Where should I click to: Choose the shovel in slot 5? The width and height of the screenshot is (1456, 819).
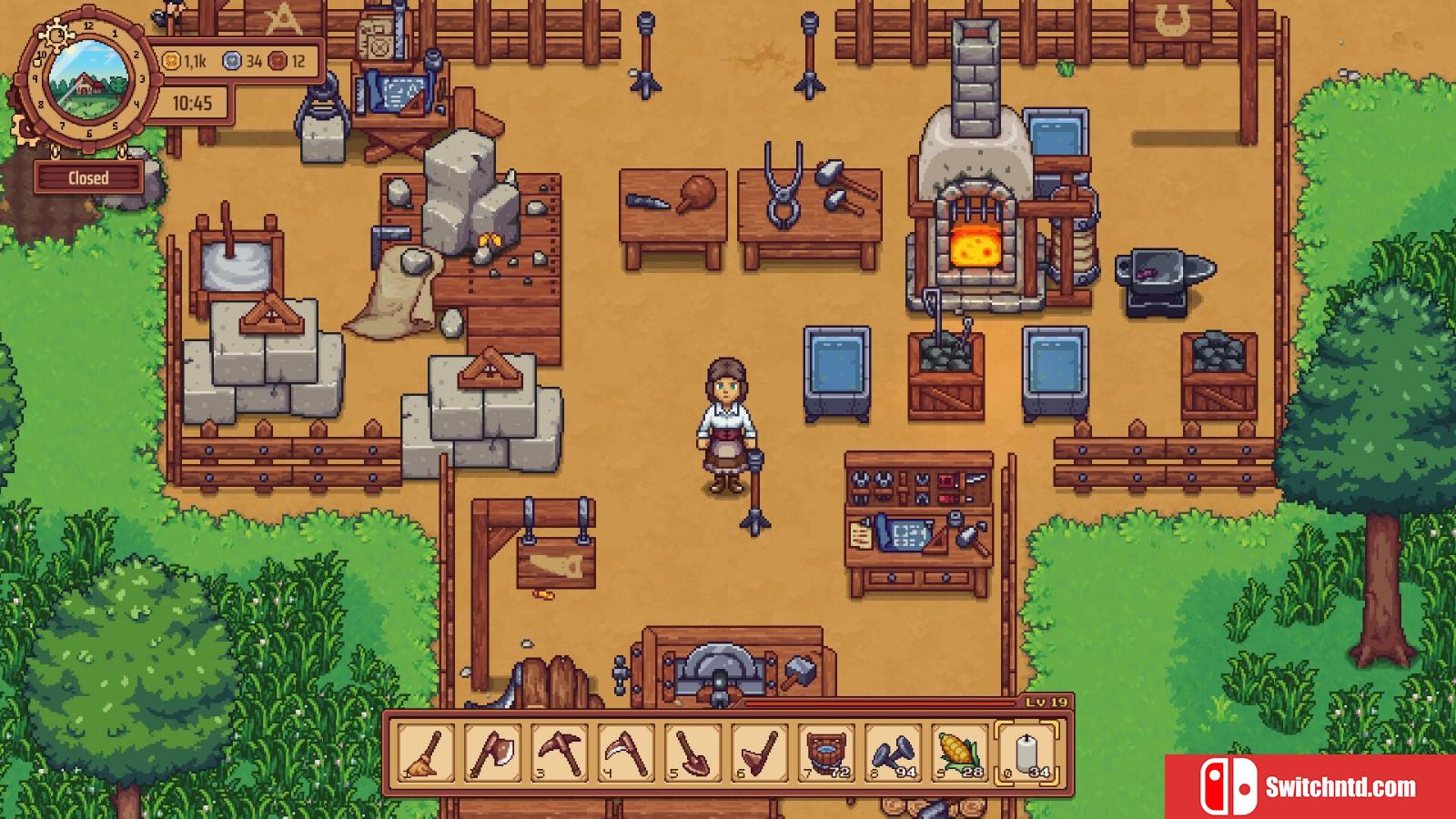693,753
